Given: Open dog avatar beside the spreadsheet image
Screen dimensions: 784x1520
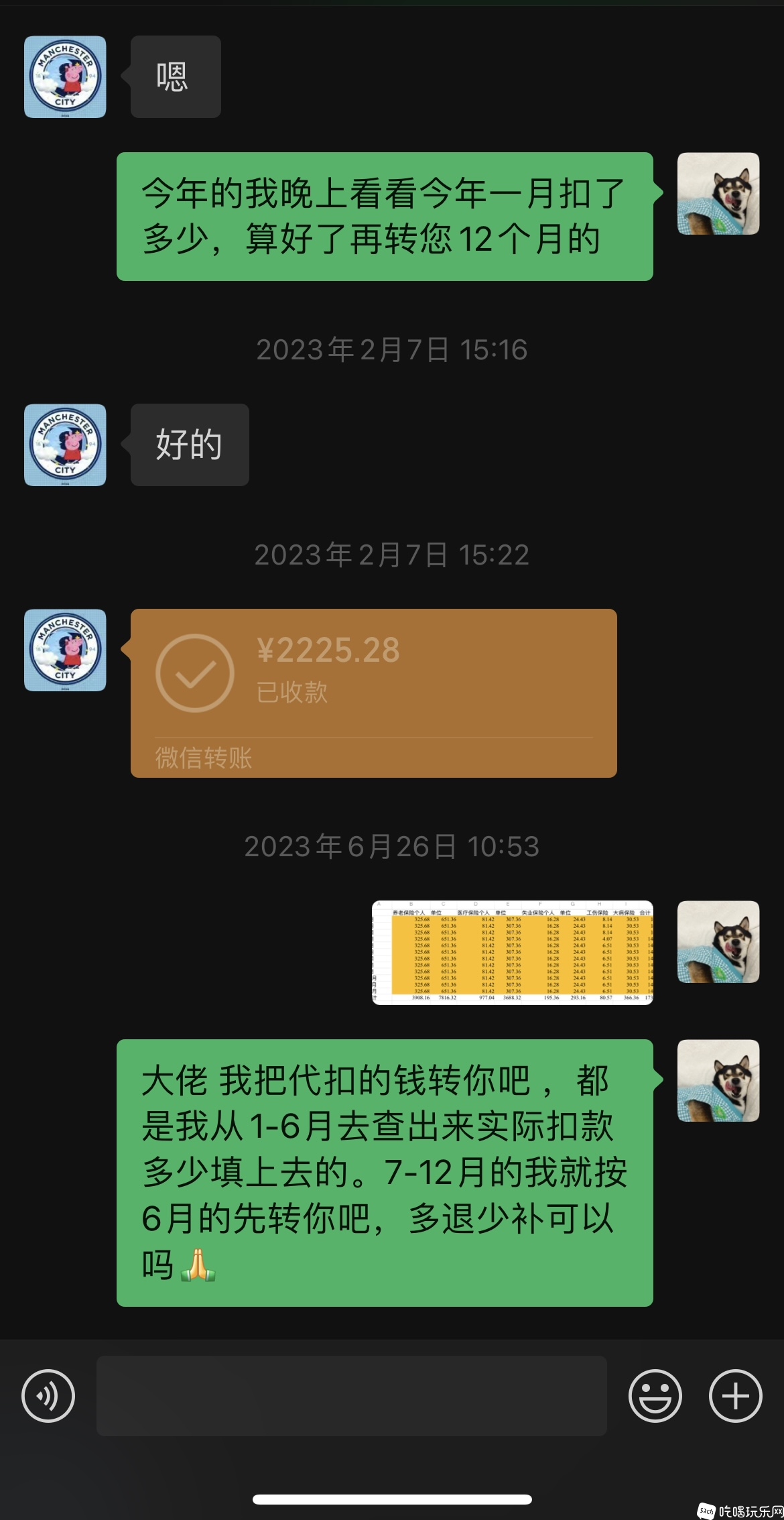Looking at the screenshot, I should click(x=718, y=941).
